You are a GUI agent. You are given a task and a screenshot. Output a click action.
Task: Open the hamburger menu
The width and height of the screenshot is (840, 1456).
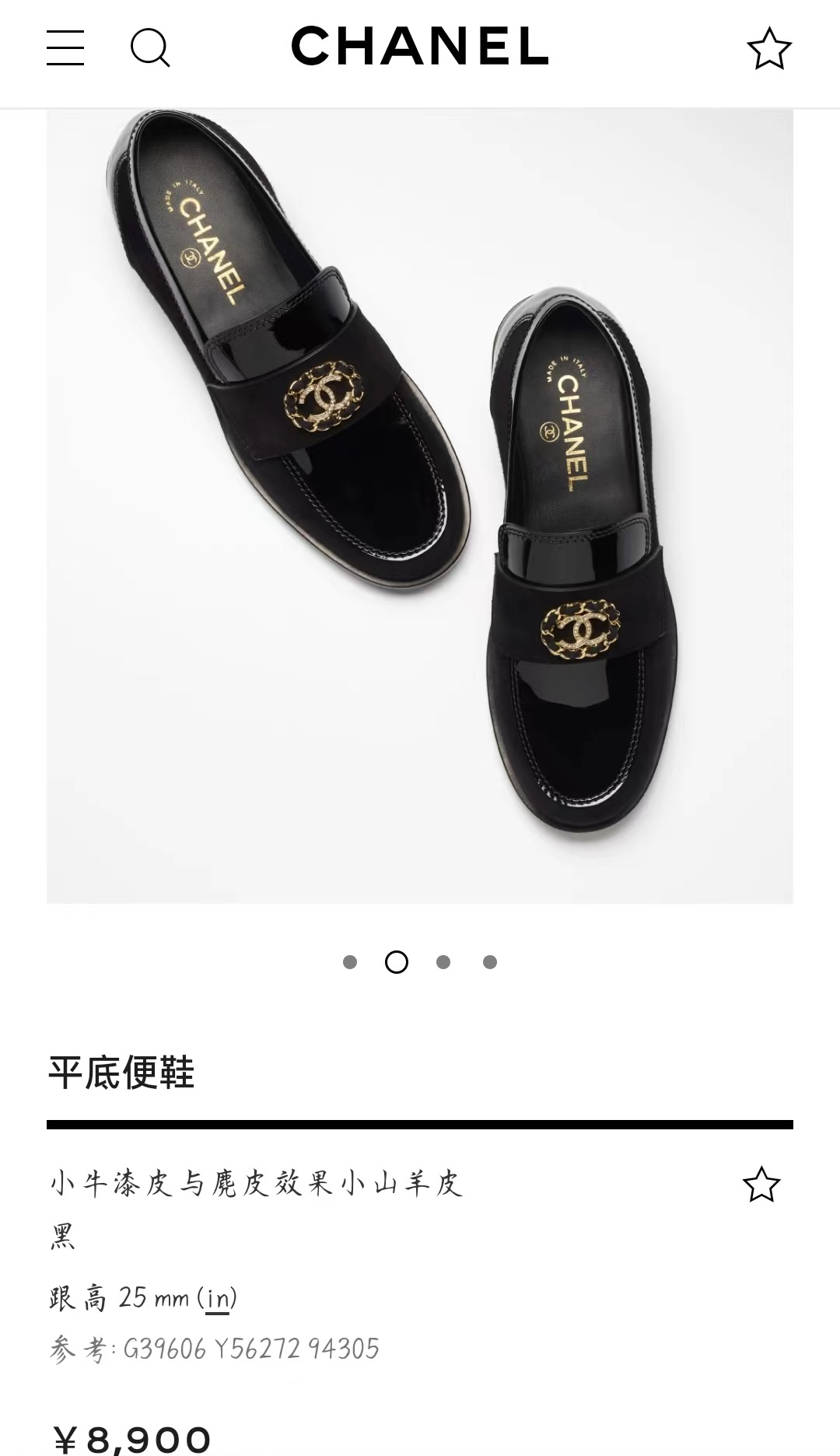pyautogui.click(x=65, y=47)
